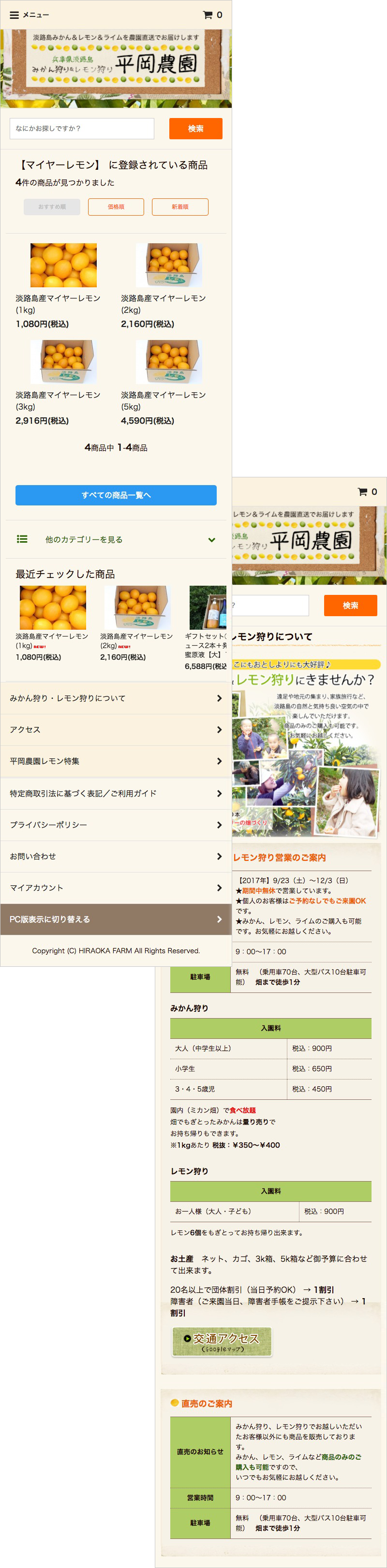
Task: Tap the orange 検索 search button
Action: 195,129
